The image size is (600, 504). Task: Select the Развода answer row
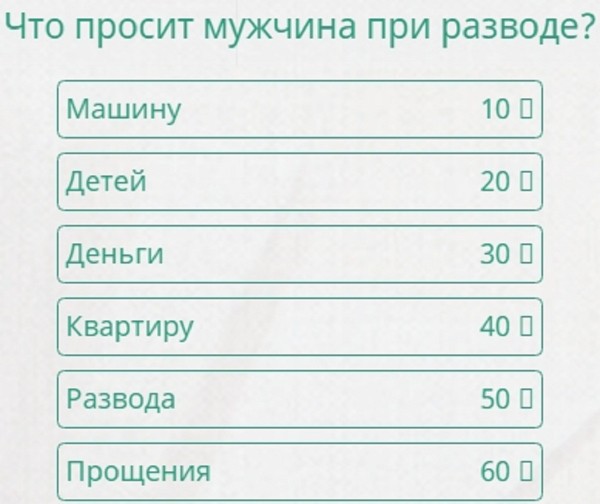(x=299, y=399)
